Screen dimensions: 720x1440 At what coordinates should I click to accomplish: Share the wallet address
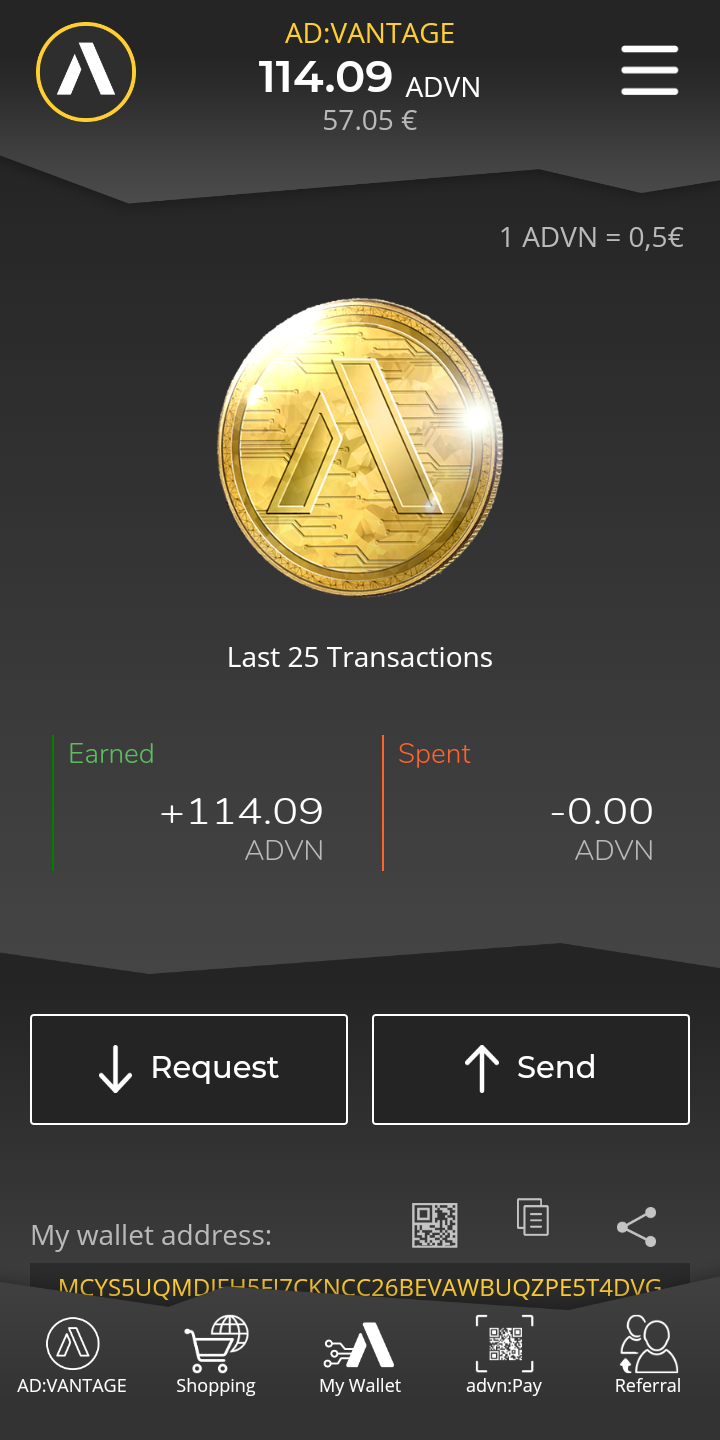(x=637, y=1227)
